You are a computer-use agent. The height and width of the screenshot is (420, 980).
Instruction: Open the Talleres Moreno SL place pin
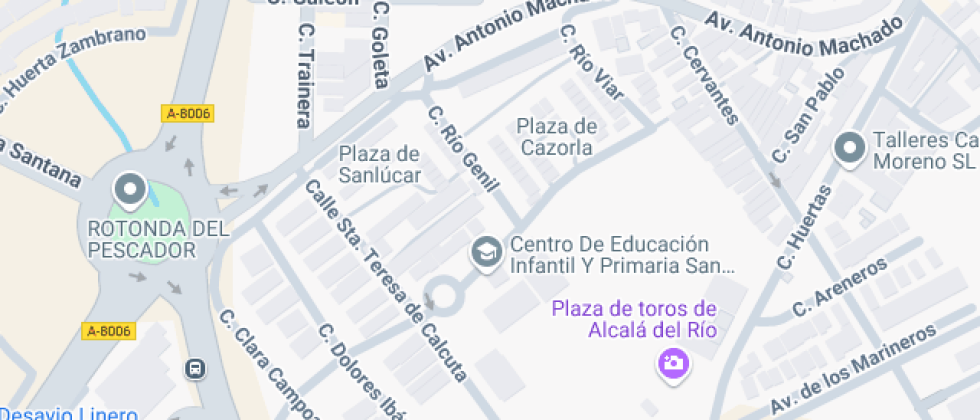coord(849,150)
